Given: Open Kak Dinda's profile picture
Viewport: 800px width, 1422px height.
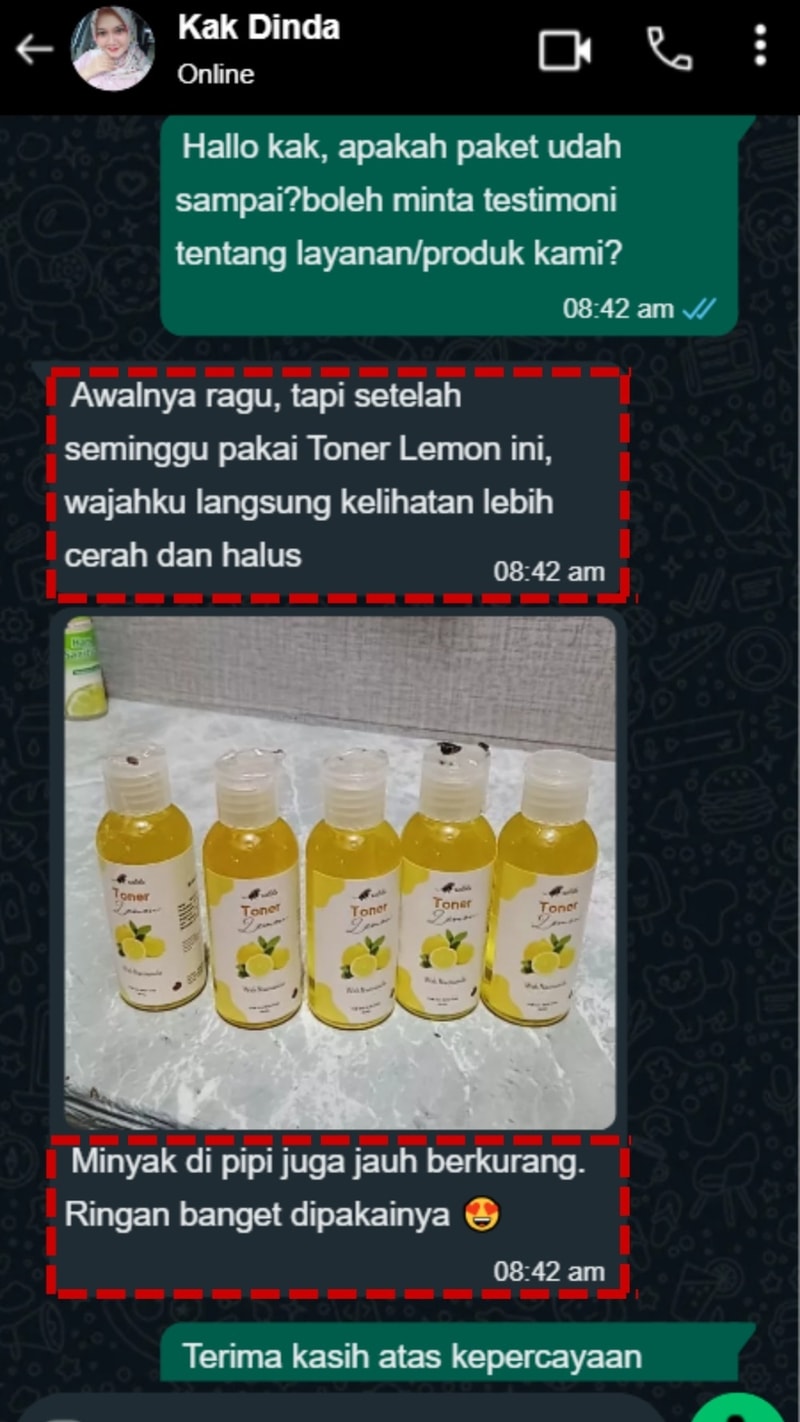Looking at the screenshot, I should click(x=113, y=49).
